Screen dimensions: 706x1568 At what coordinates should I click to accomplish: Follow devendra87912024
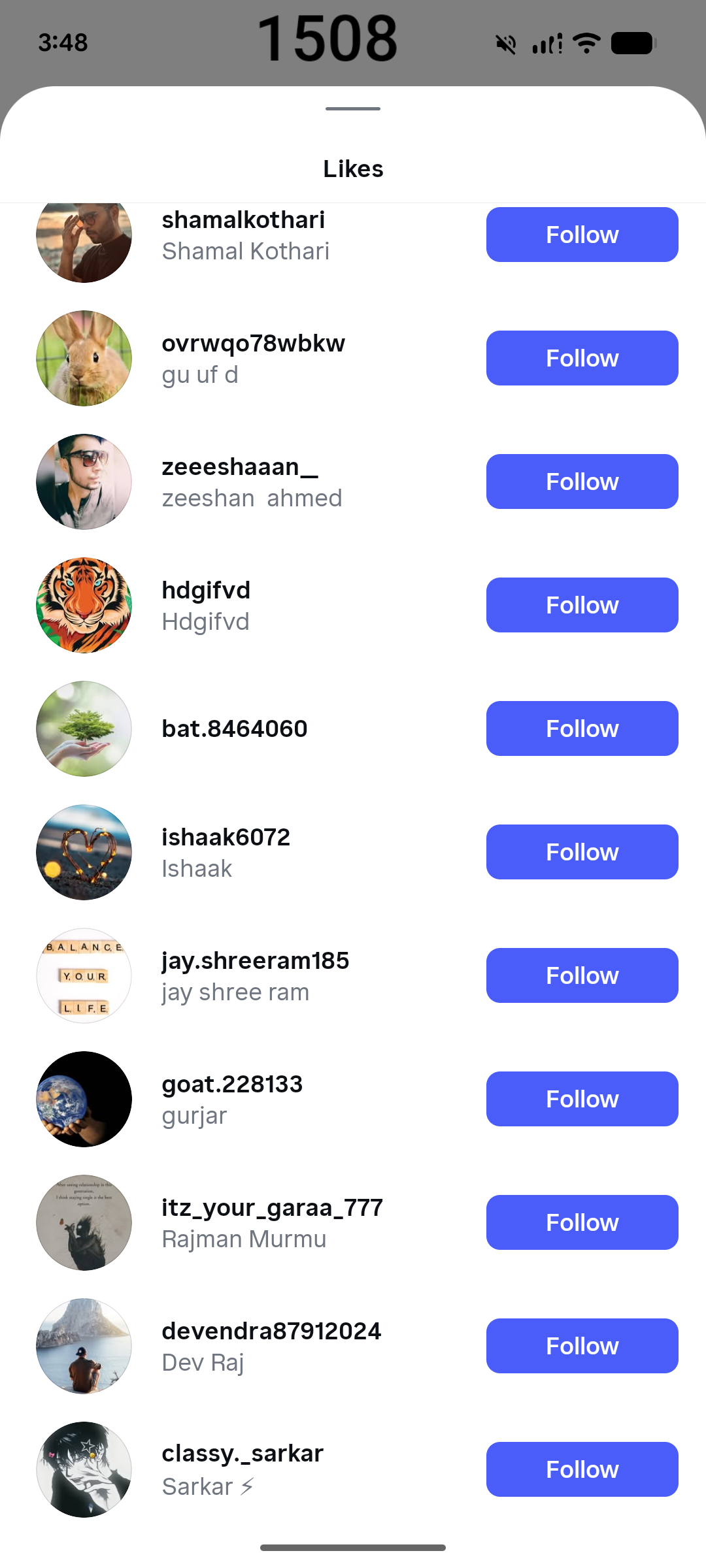pyautogui.click(x=582, y=1346)
